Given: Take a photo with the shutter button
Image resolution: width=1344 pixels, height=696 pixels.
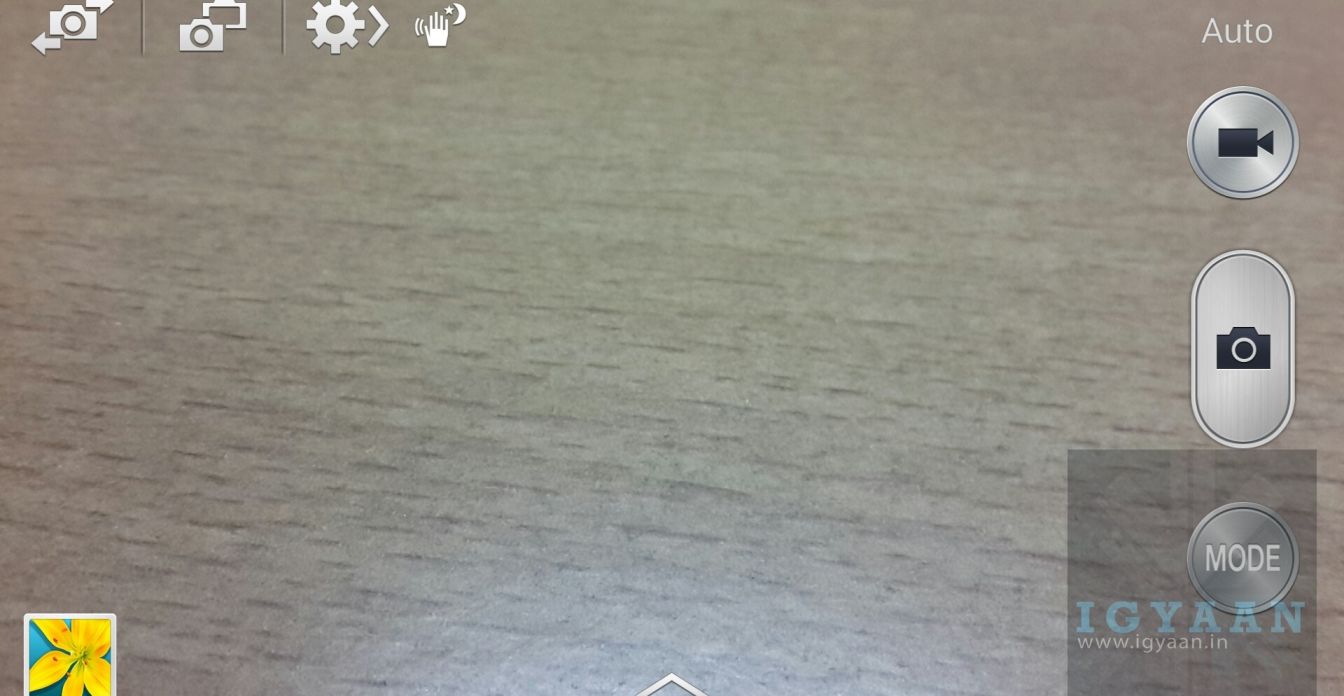Looking at the screenshot, I should click(x=1243, y=348).
